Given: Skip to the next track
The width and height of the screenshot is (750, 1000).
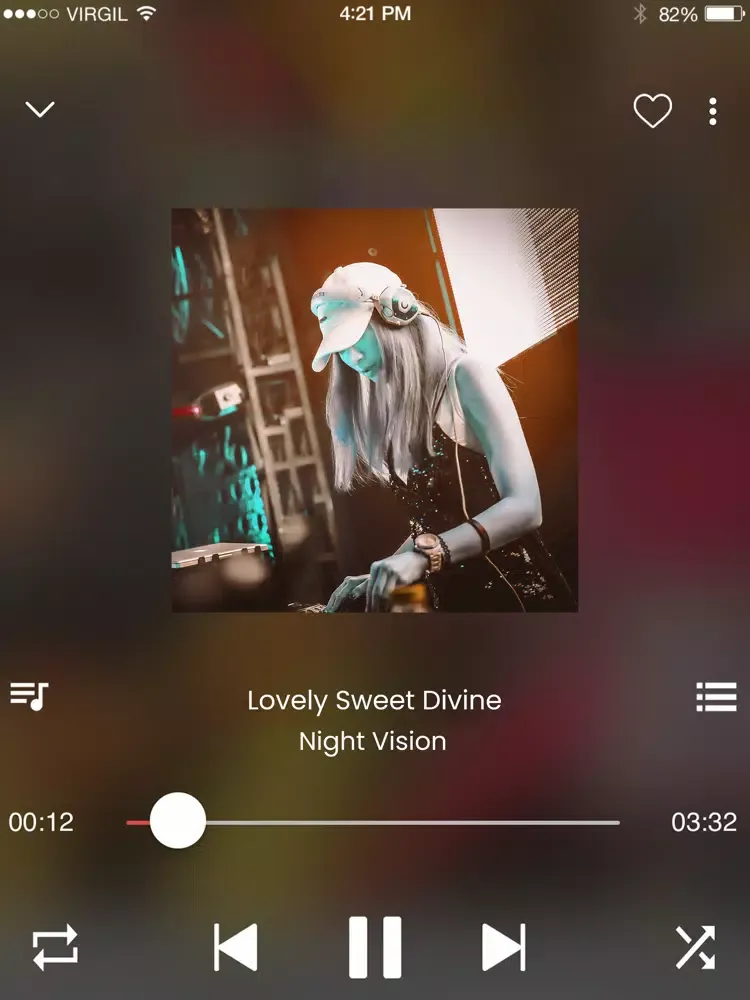Looking at the screenshot, I should [x=503, y=948].
